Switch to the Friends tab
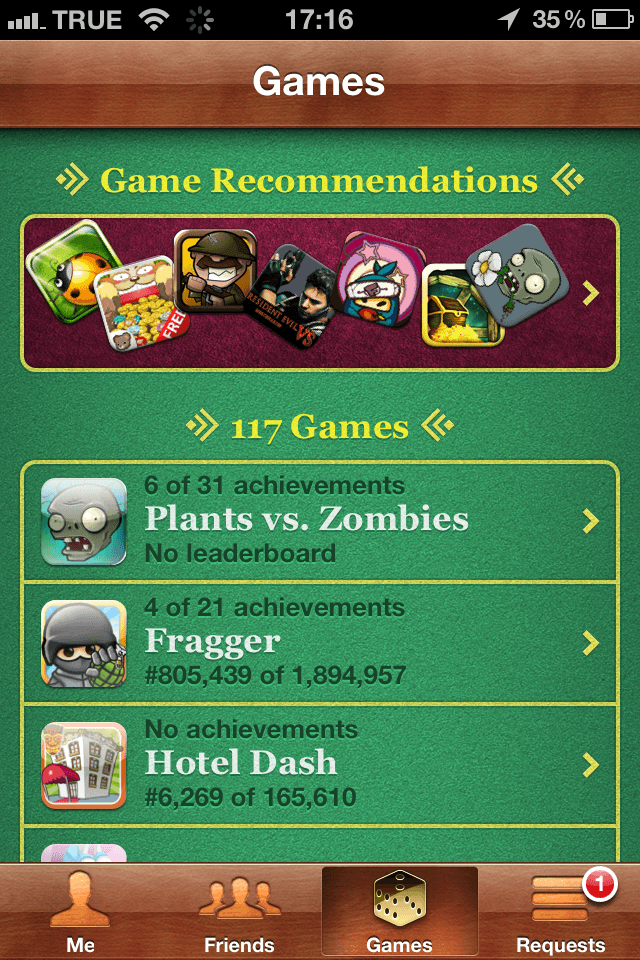 [x=239, y=912]
